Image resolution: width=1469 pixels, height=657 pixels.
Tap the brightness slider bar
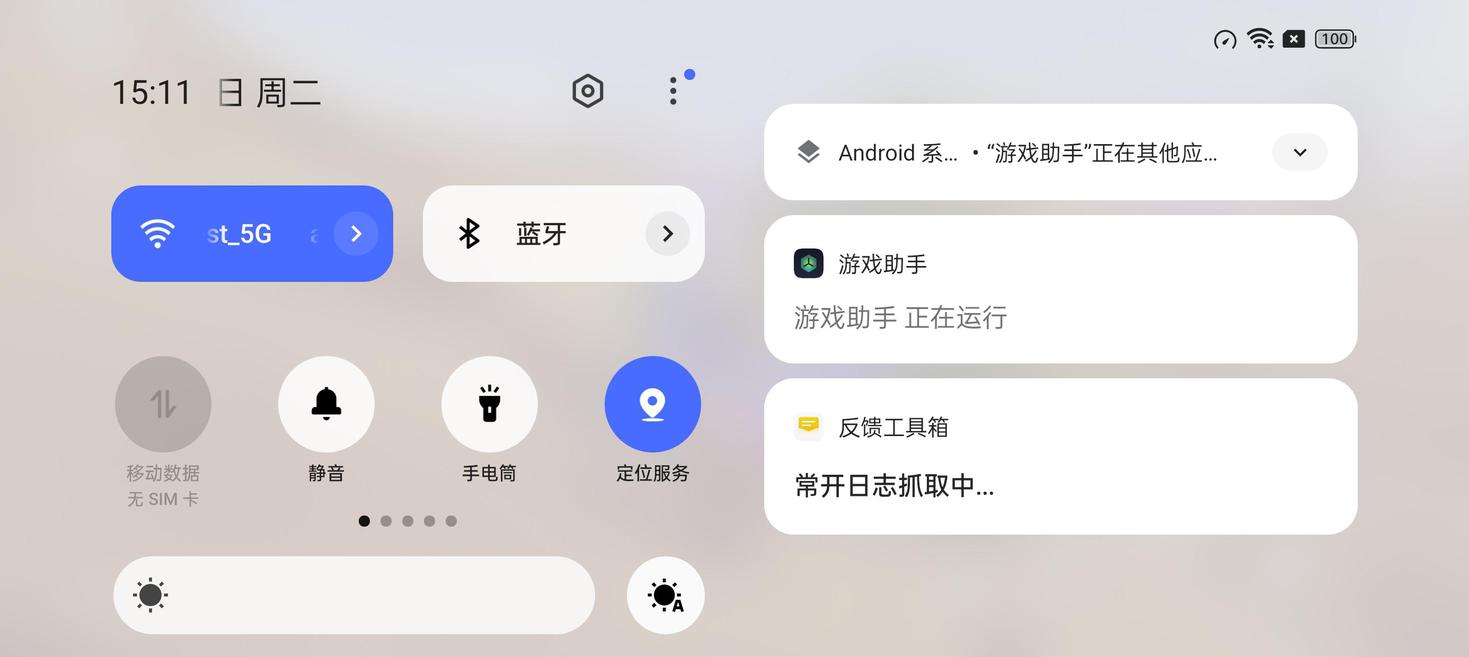(354, 595)
